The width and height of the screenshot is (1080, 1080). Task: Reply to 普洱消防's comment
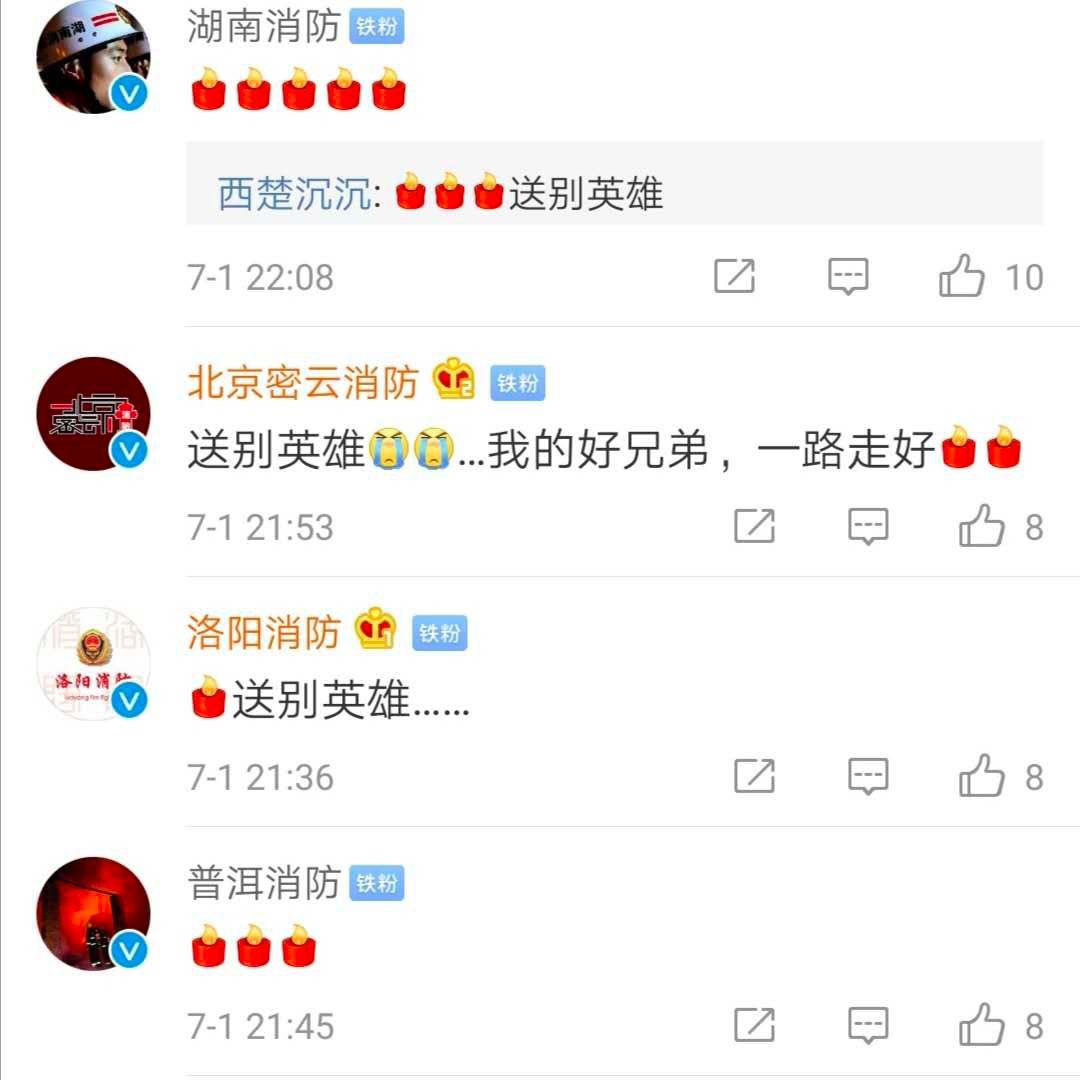[x=868, y=1025]
